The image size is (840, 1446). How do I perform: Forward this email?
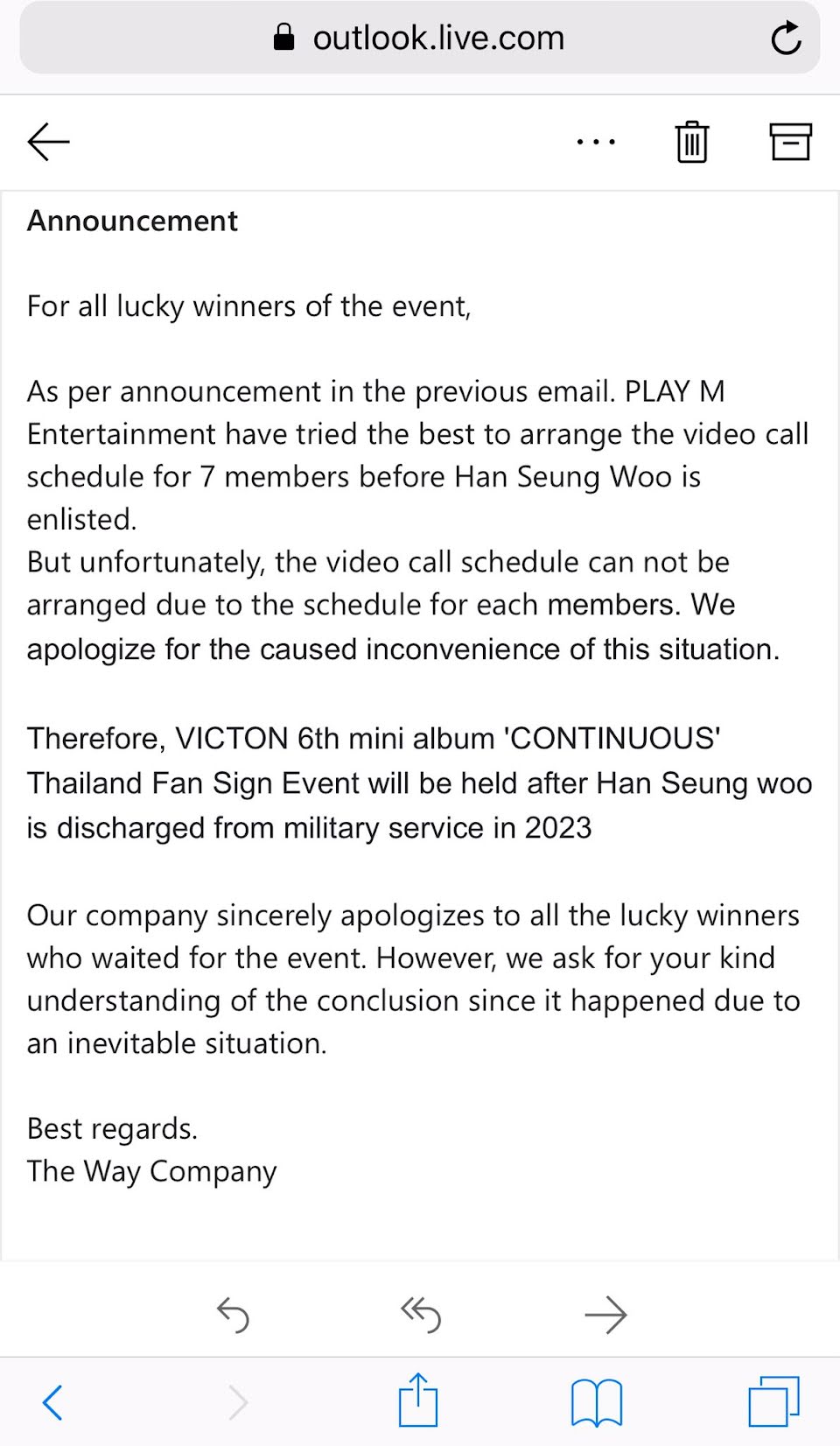point(605,1315)
